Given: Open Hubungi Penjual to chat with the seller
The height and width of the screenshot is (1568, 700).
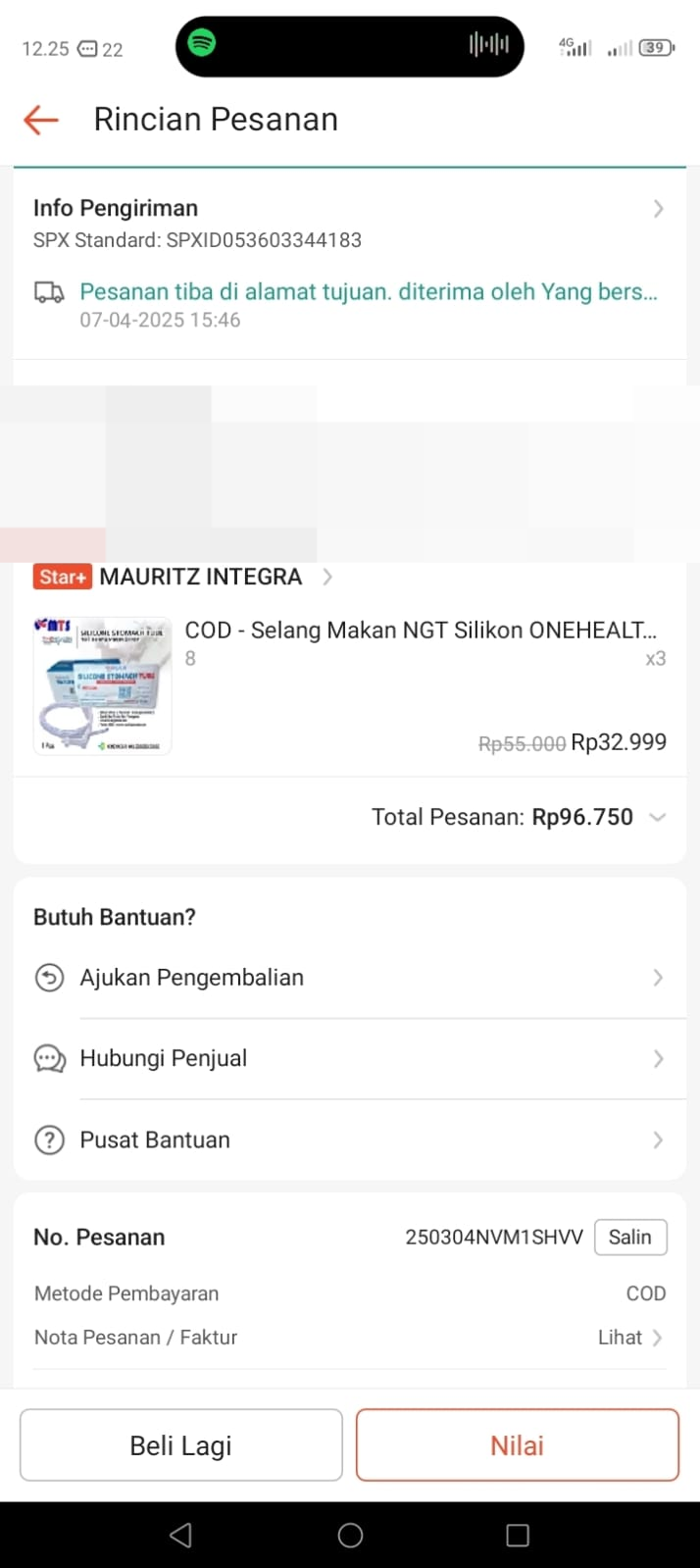Looking at the screenshot, I should click(x=348, y=1059).
